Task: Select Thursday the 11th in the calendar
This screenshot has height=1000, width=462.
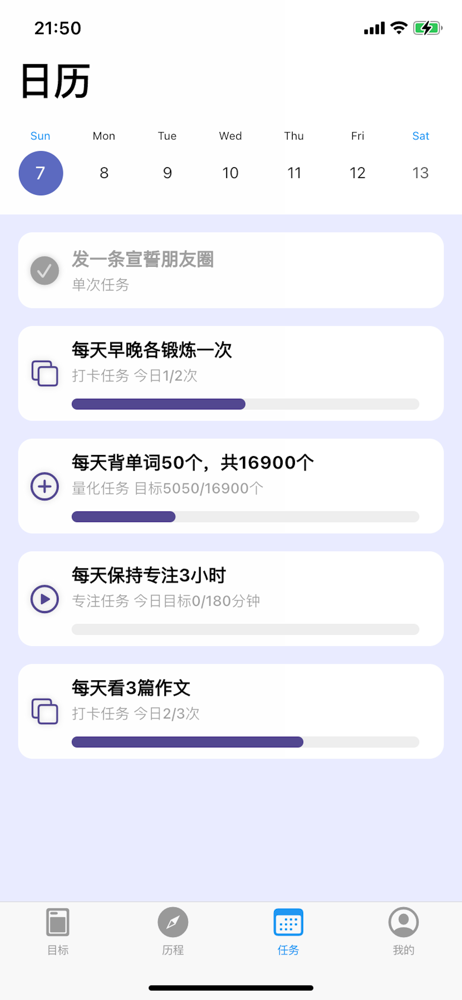Action: pyautogui.click(x=294, y=173)
